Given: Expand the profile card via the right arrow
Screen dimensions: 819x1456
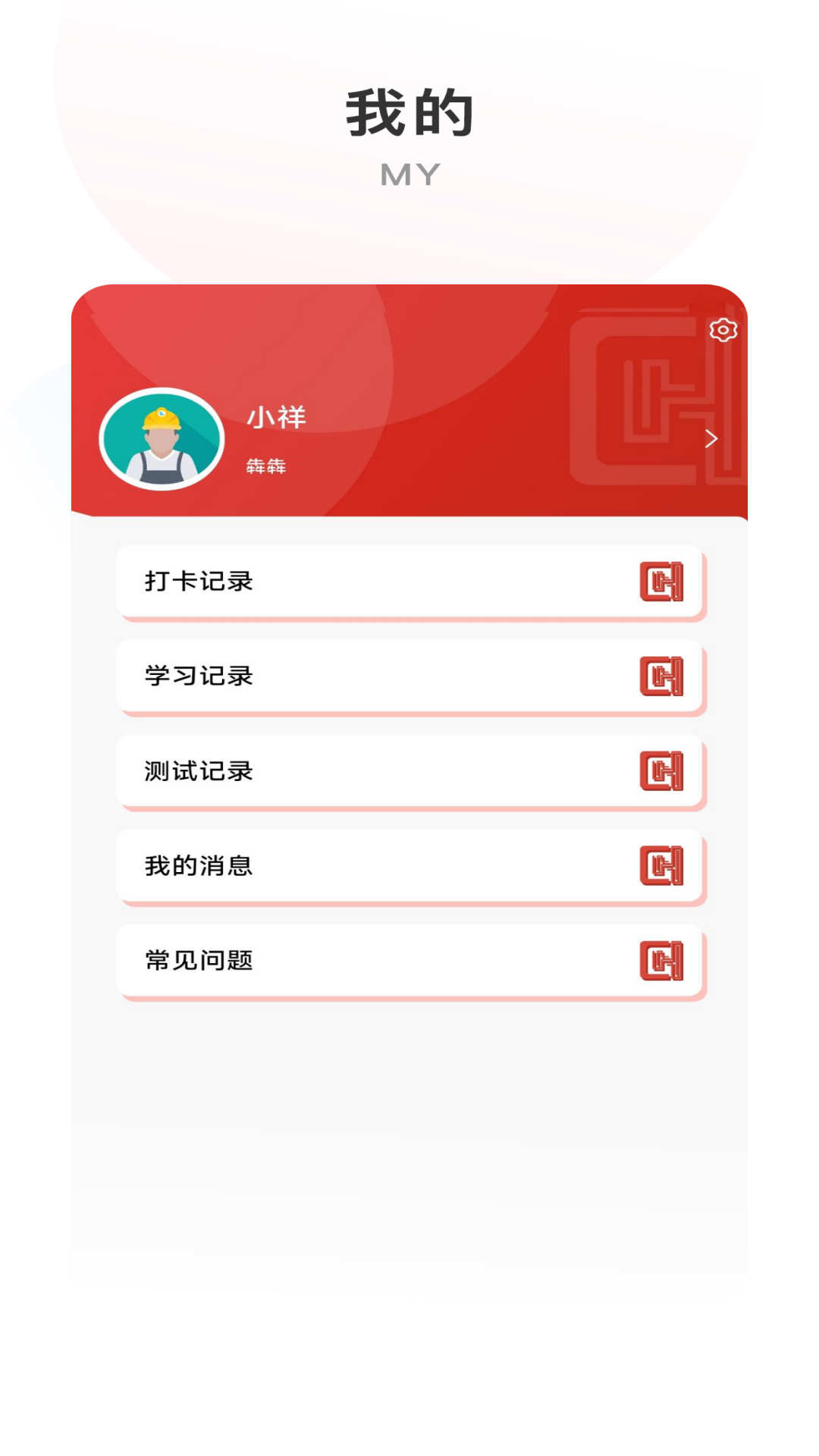Looking at the screenshot, I should click(711, 438).
